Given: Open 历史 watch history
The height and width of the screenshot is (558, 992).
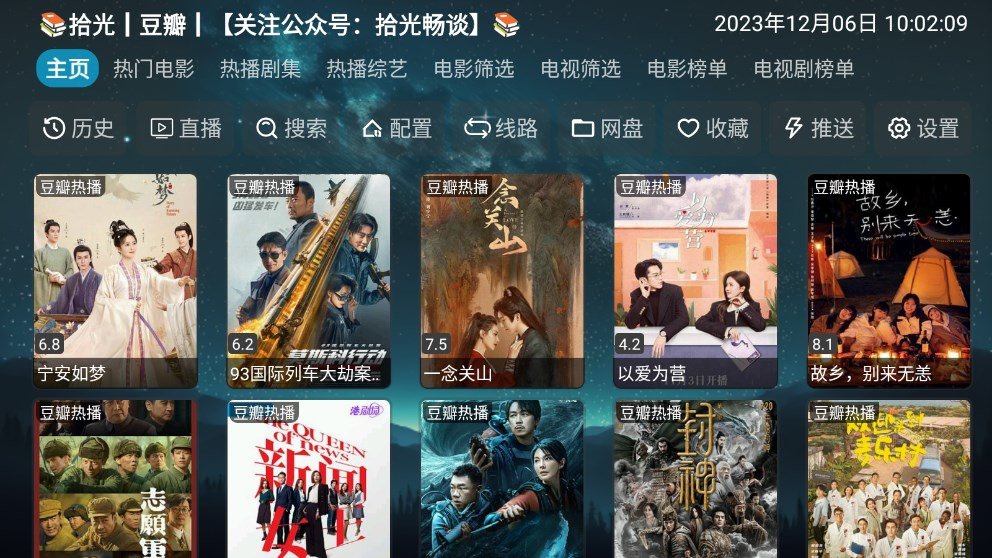Looking at the screenshot, I should tap(78, 128).
